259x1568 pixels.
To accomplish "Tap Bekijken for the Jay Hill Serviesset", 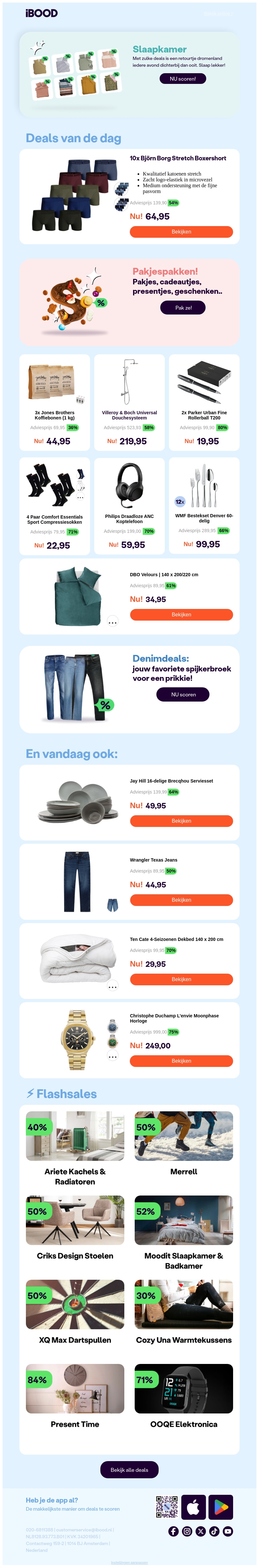I will [181, 821].
